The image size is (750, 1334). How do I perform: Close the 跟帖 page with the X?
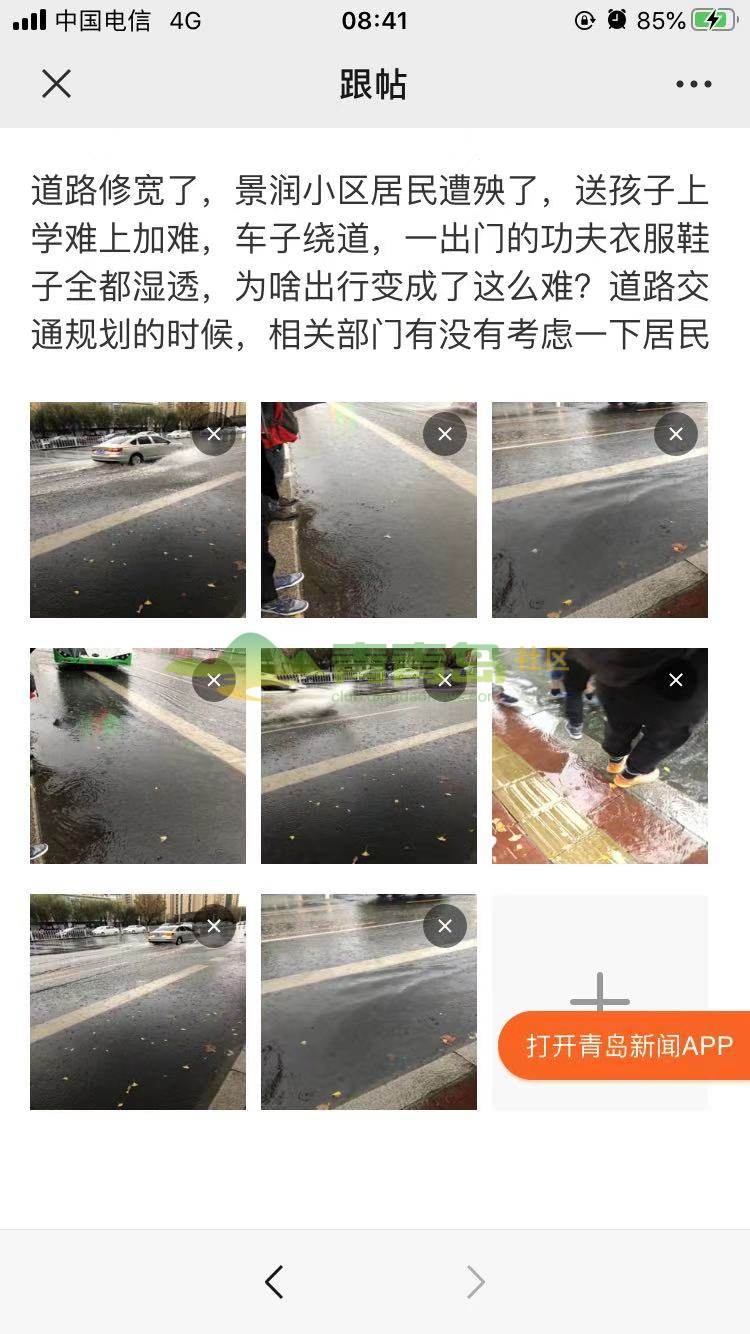(x=57, y=84)
